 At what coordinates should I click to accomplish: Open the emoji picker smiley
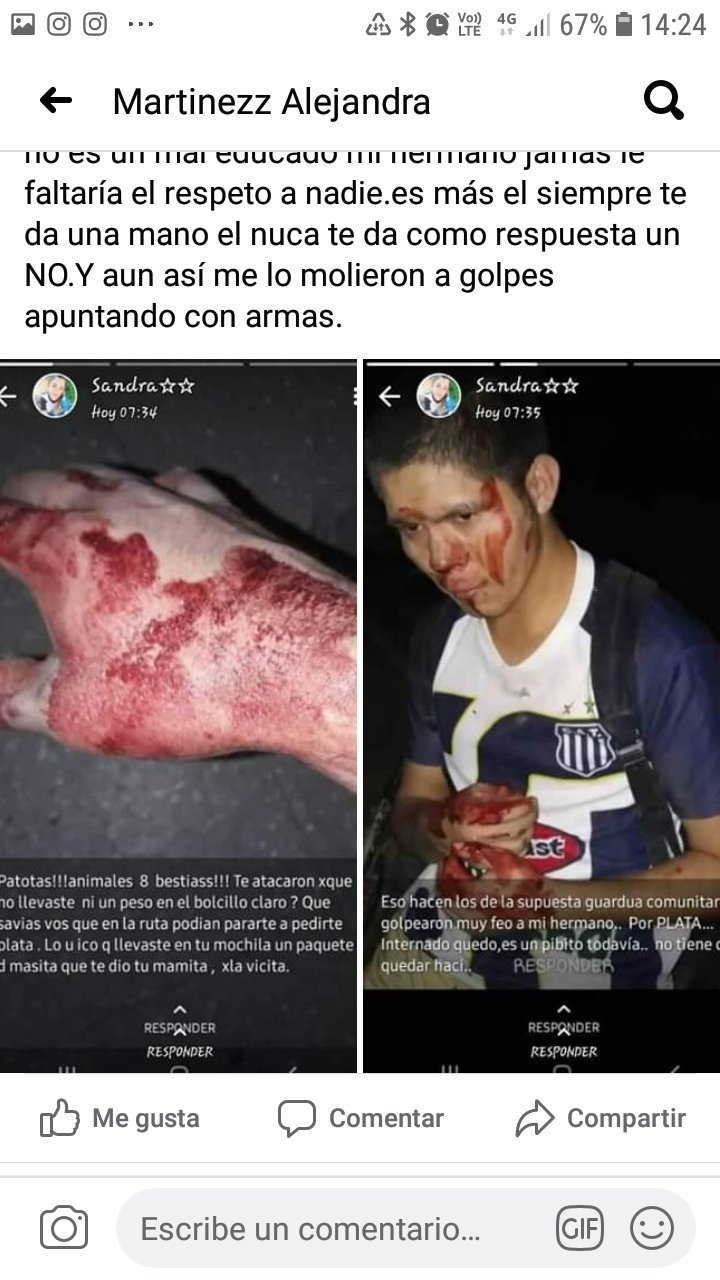click(652, 1228)
